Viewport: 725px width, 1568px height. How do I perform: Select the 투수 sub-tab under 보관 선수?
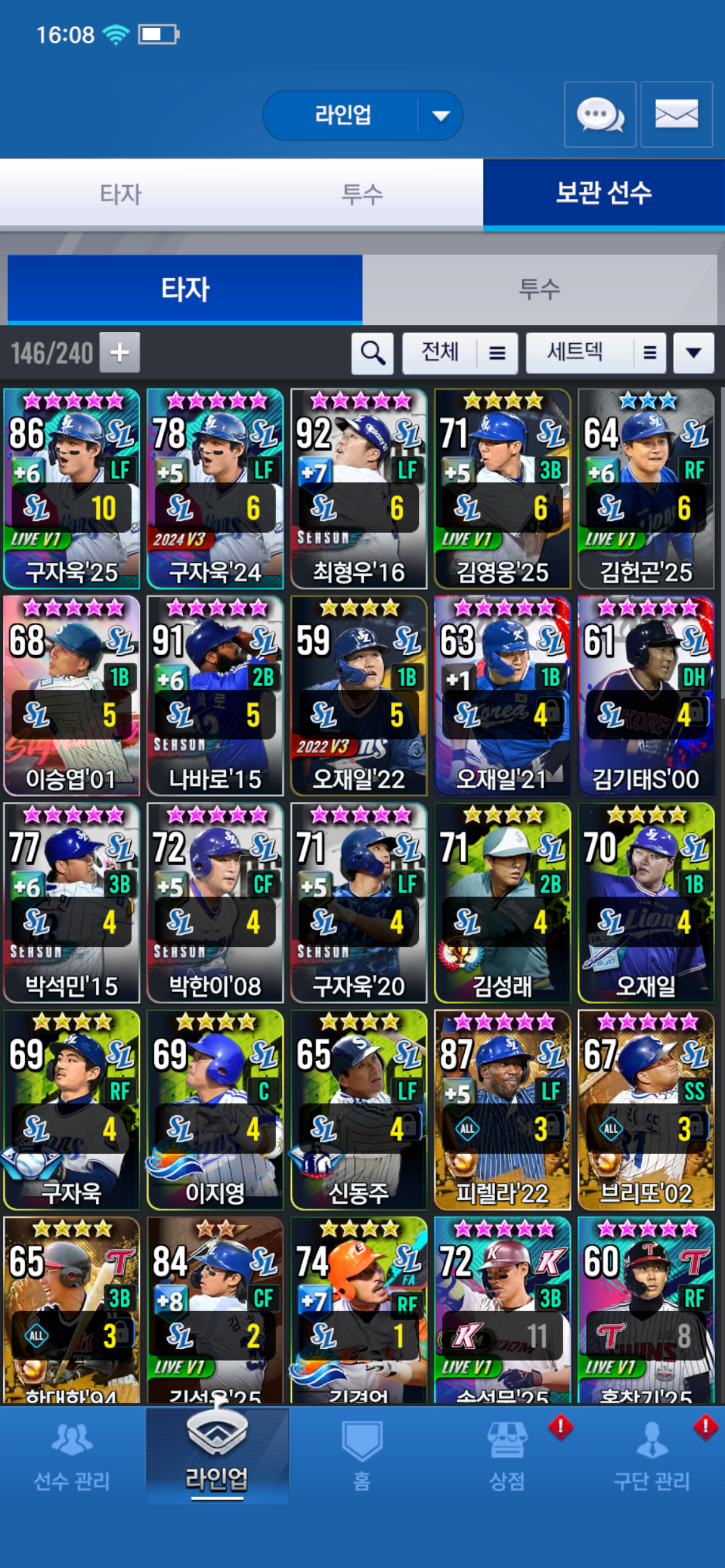(x=539, y=290)
